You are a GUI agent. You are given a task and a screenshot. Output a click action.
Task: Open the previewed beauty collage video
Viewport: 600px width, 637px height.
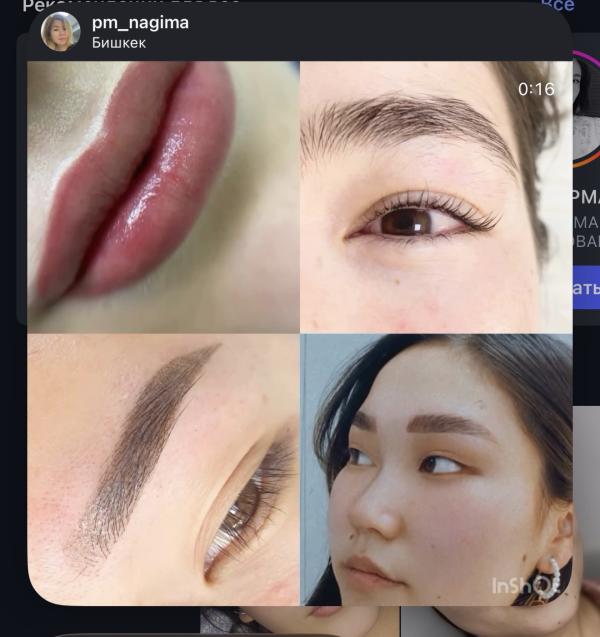pyautogui.click(x=300, y=333)
